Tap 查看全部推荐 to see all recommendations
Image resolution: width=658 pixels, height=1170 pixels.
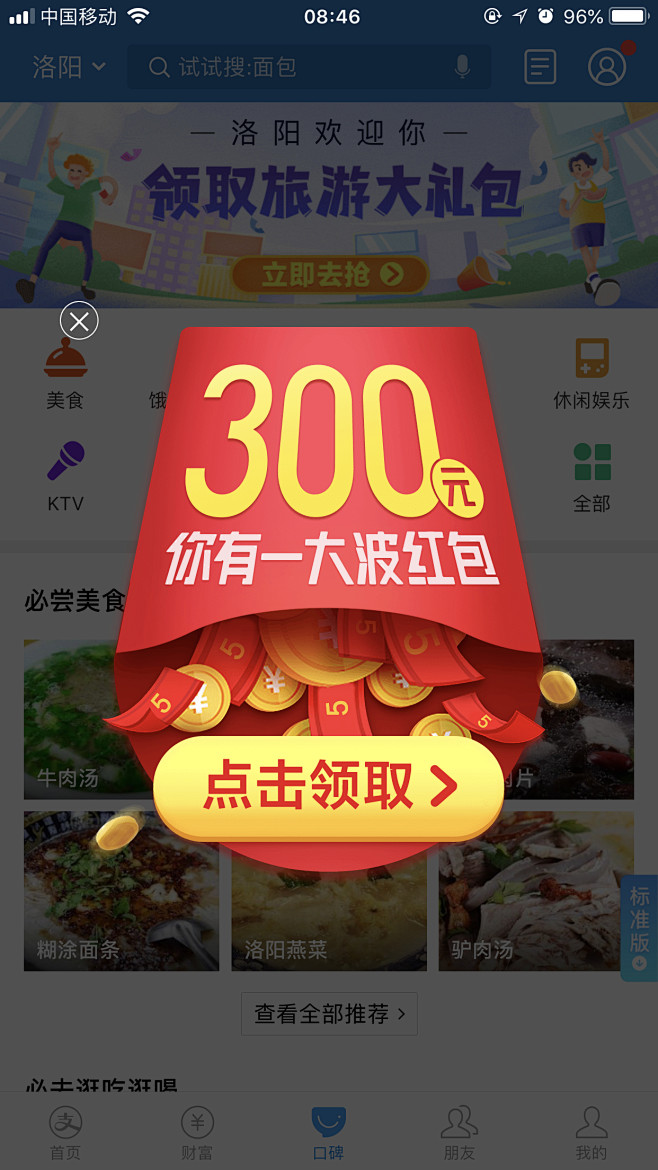click(329, 1014)
